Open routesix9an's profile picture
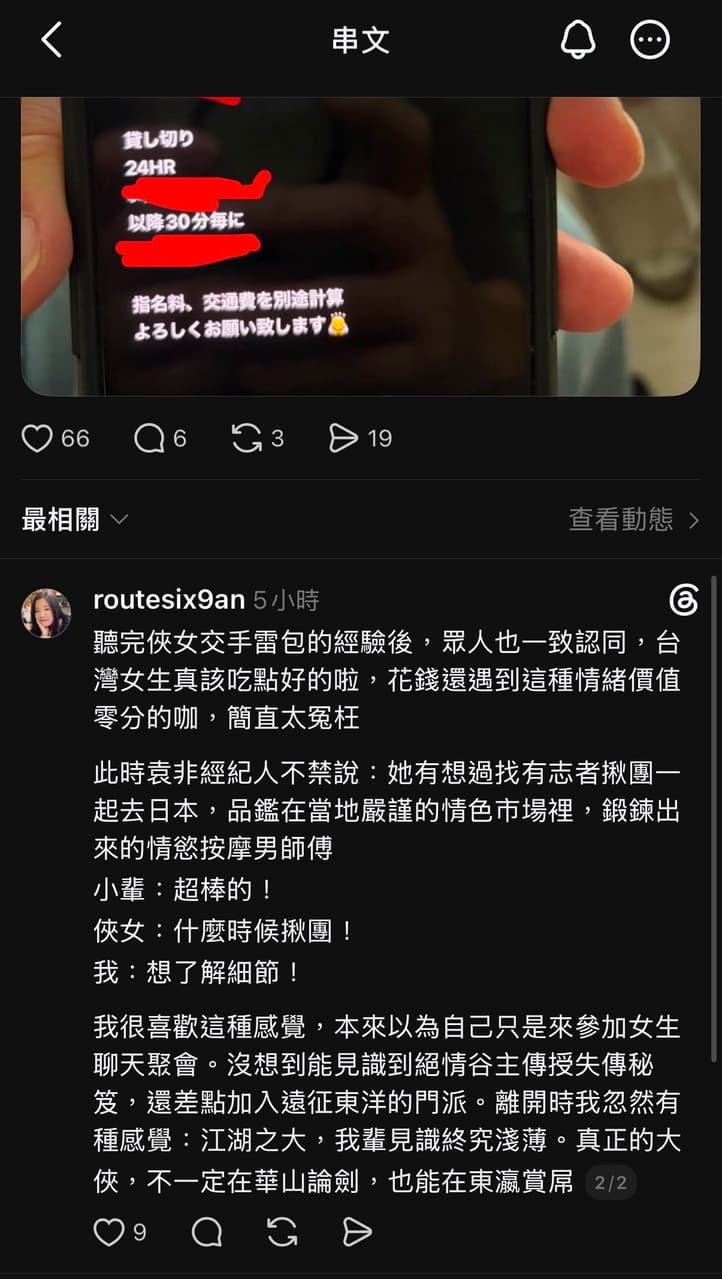Image resolution: width=722 pixels, height=1279 pixels. (46, 613)
